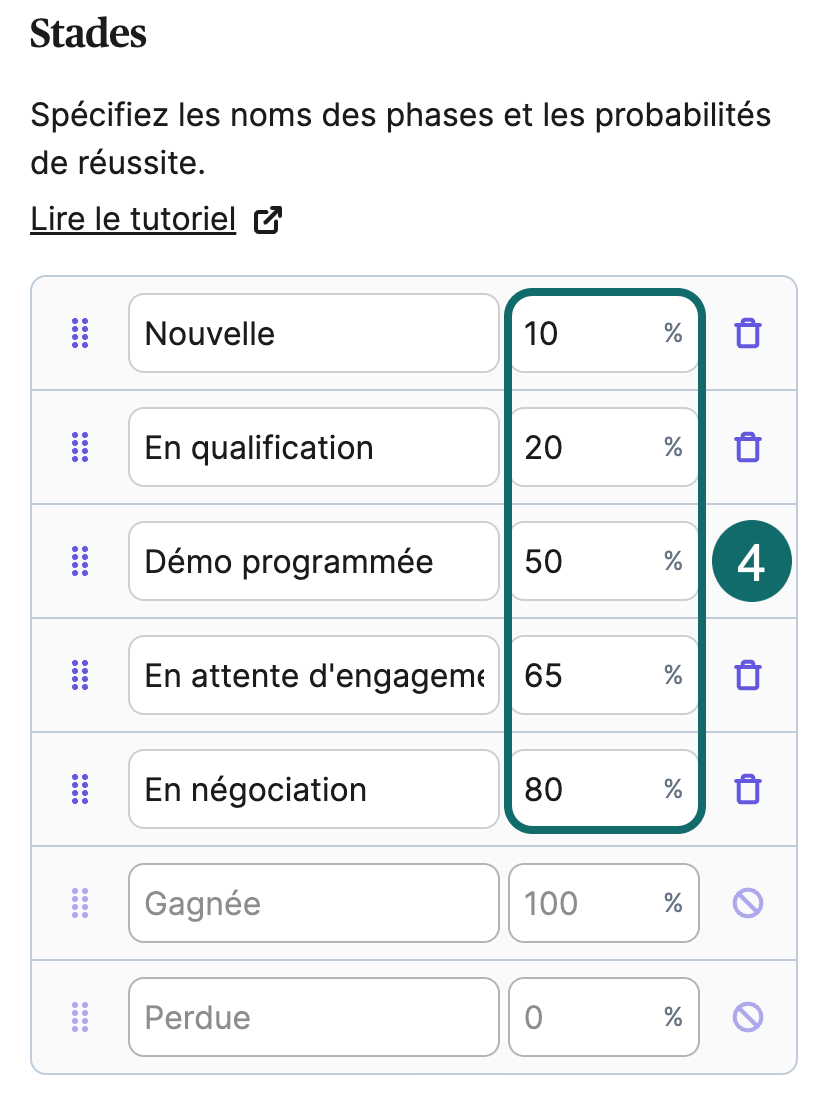Click the grip dots beside En négociation
This screenshot has height=1100, width=824.
[x=80, y=789]
